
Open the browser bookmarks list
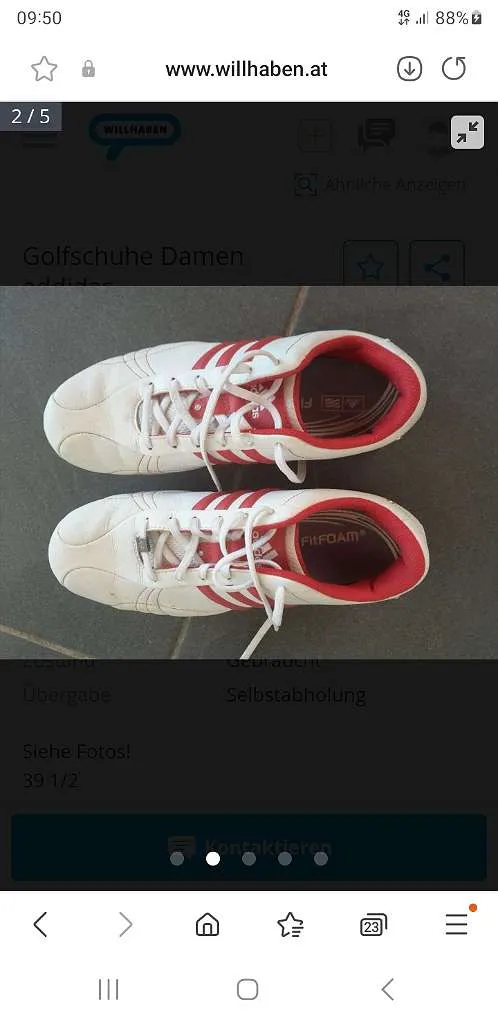pyautogui.click(x=290, y=925)
